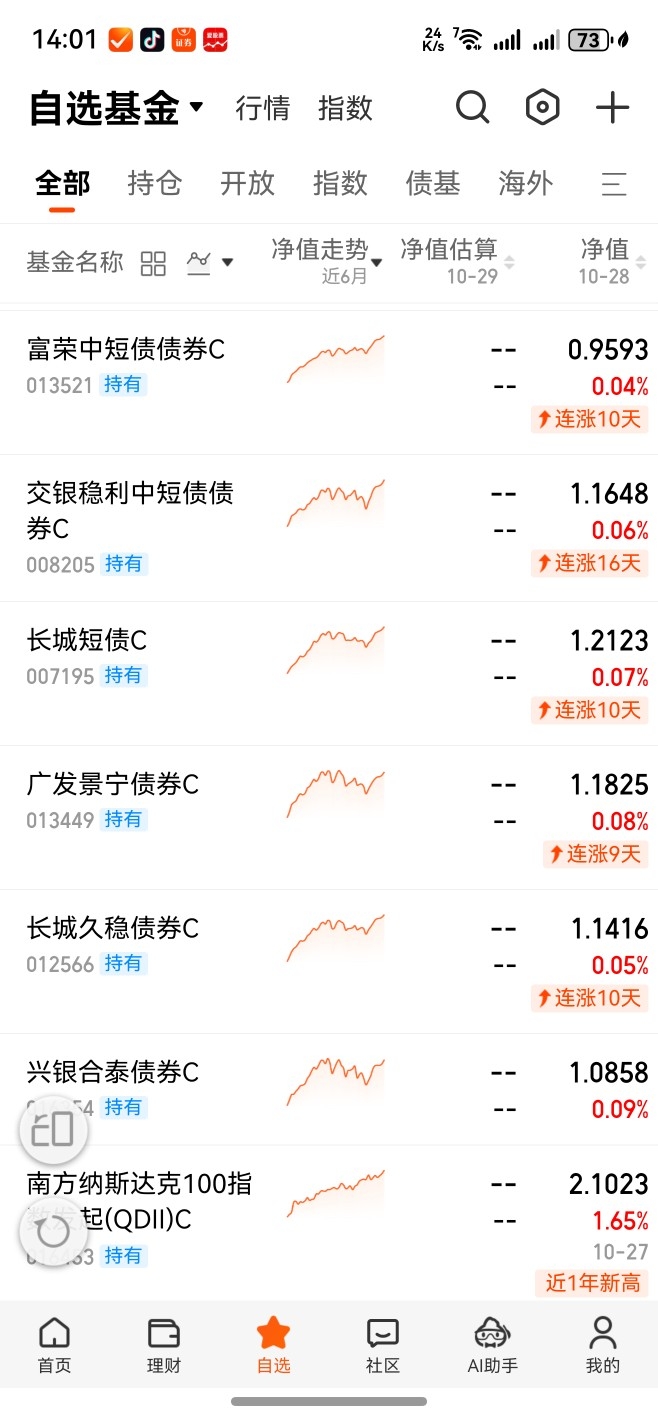Open the 理财 bottom tab
This screenshot has width=658, height=1416.
(164, 1345)
